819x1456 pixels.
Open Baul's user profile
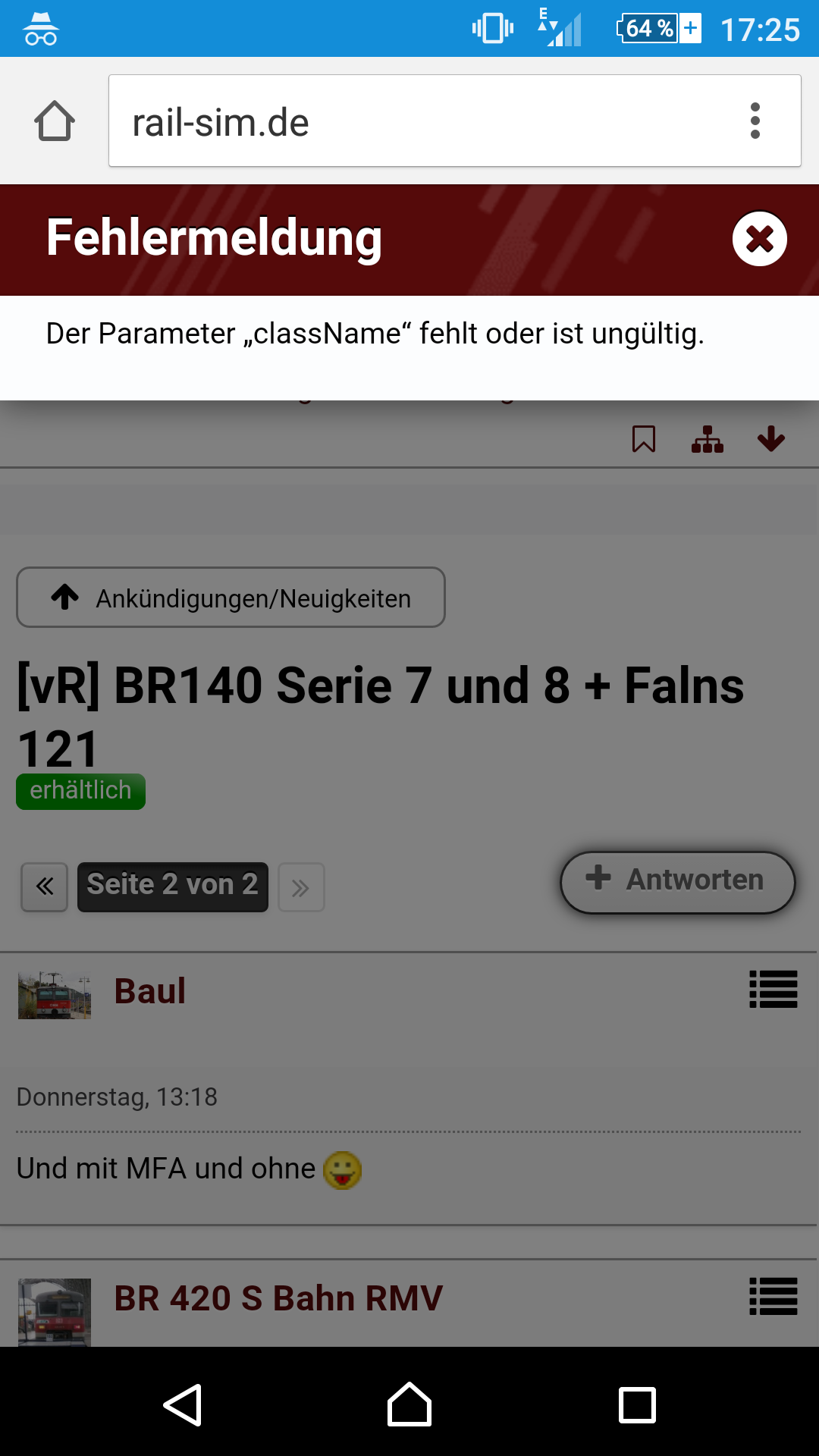[x=150, y=991]
